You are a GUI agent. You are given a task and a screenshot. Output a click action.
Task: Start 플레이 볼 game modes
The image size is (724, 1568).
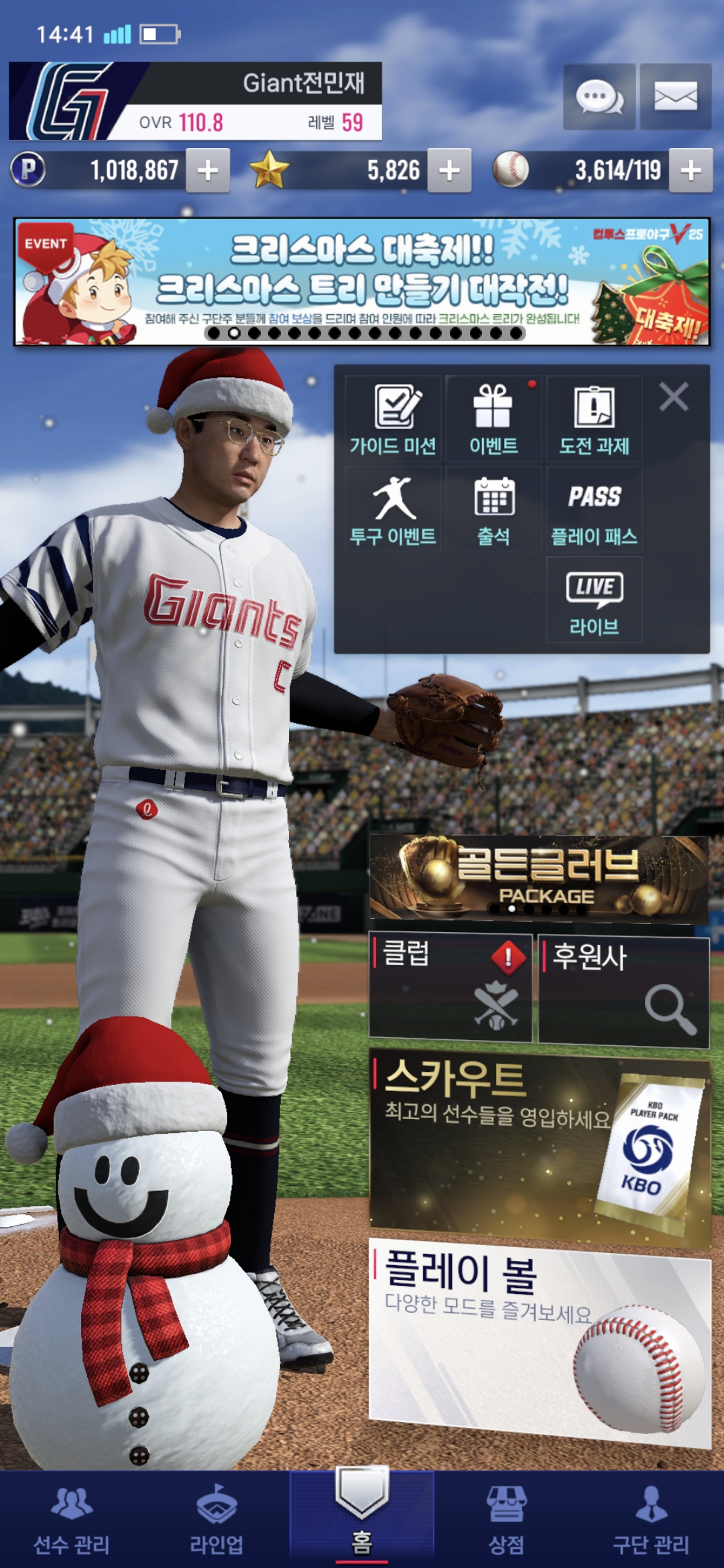coord(539,1340)
